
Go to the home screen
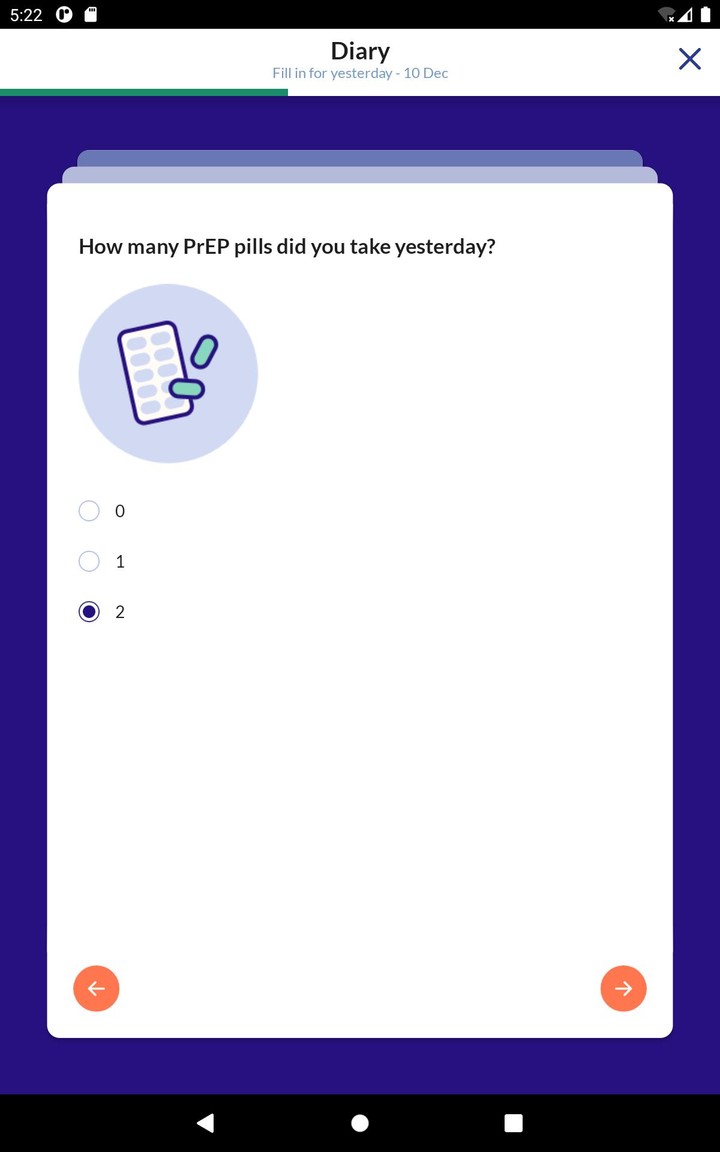360,1122
